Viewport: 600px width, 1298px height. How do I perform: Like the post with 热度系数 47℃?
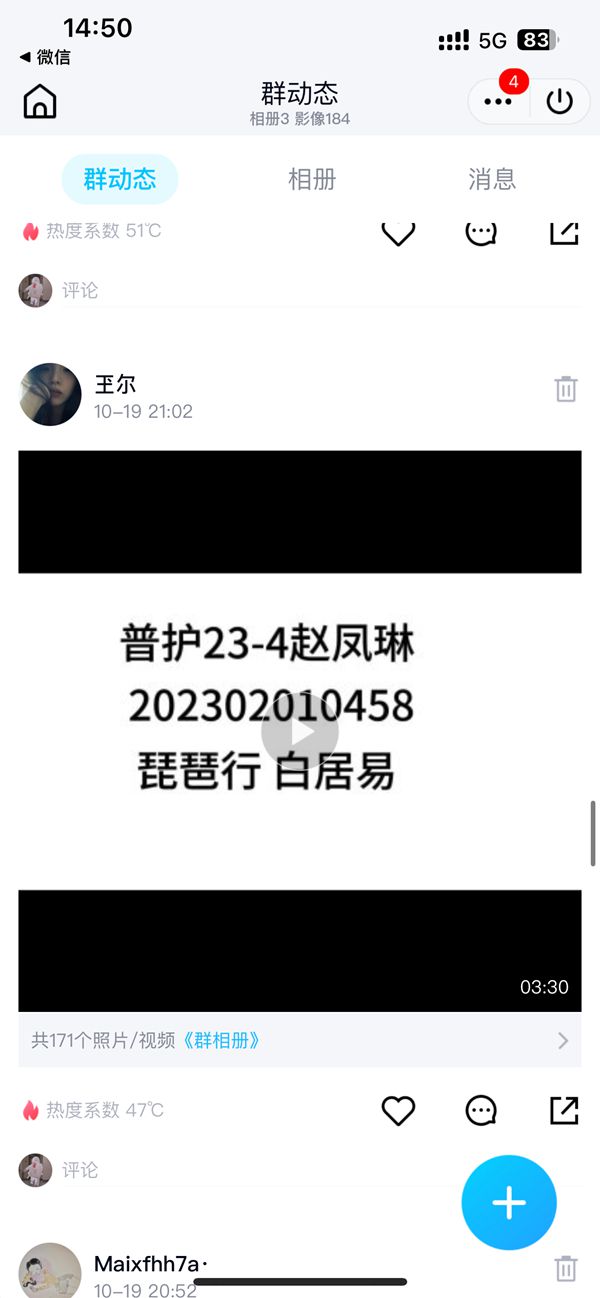click(x=398, y=1110)
